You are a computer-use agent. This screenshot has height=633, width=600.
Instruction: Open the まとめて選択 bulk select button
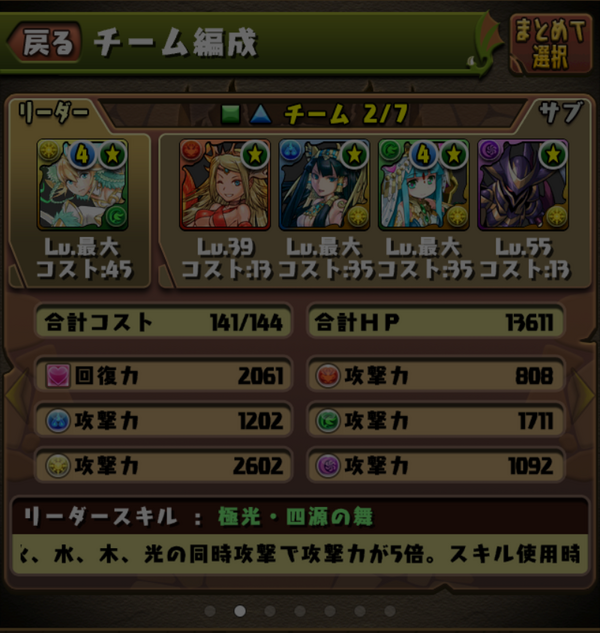tap(550, 45)
